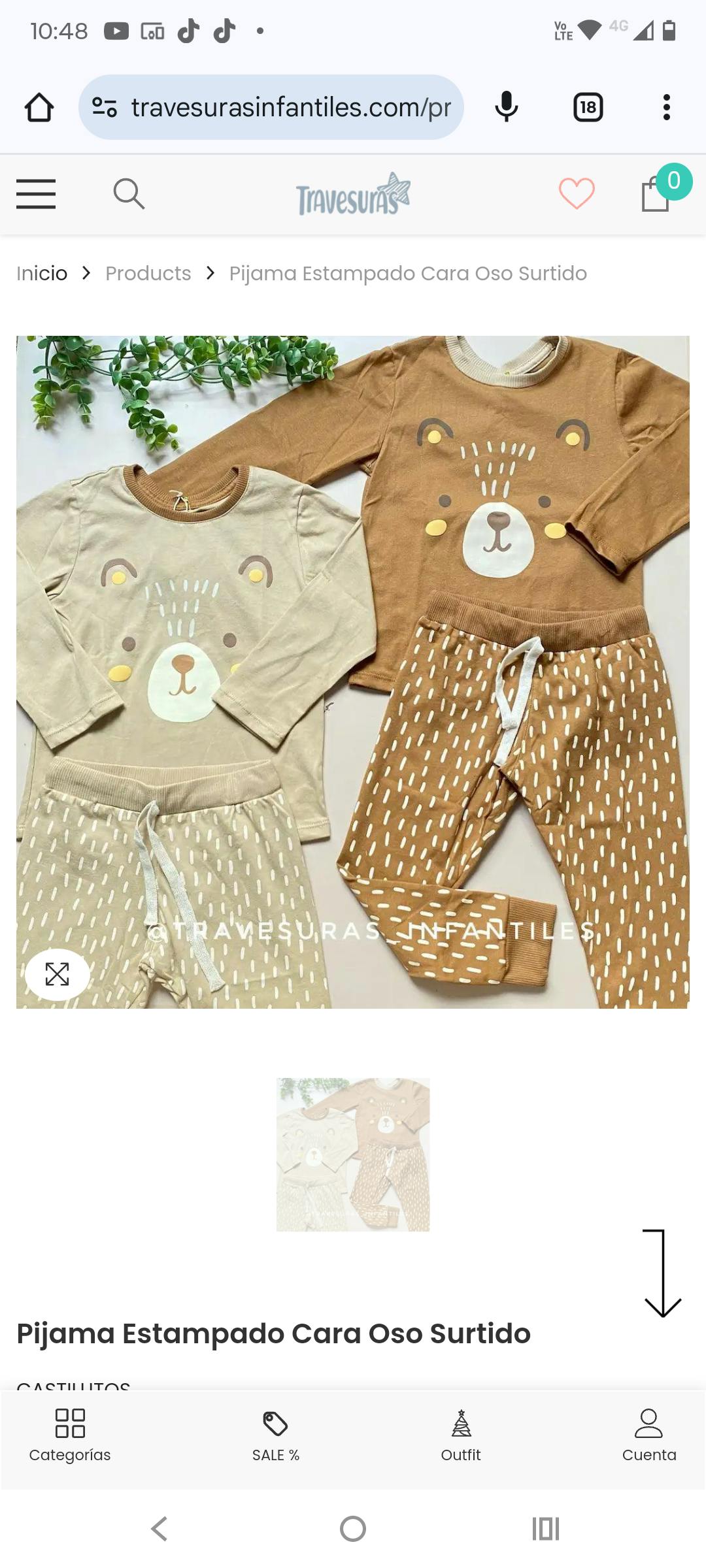Open the store search icon

[129, 194]
